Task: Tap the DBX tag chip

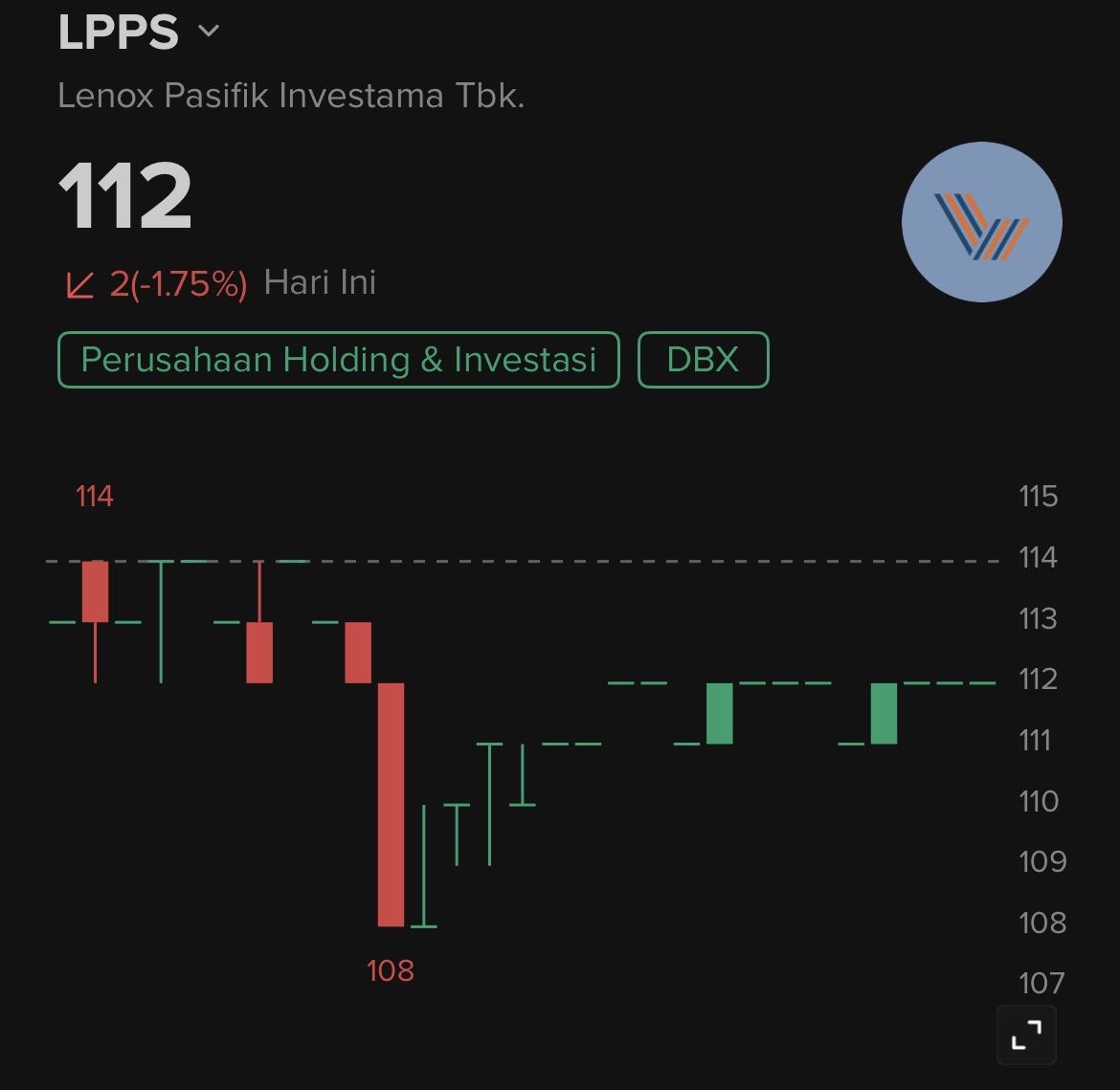Action: coord(703,360)
